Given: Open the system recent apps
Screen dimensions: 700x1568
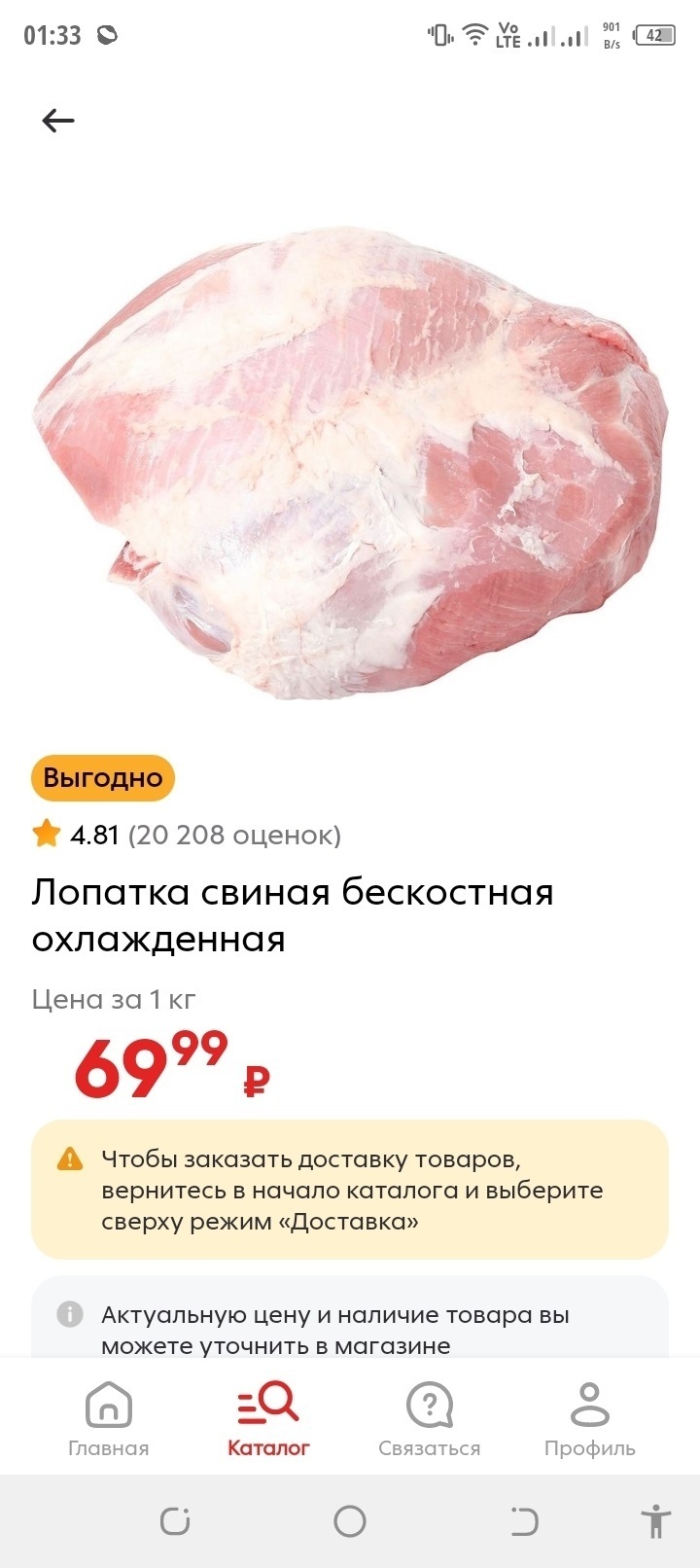Looking at the screenshot, I should [175, 1521].
